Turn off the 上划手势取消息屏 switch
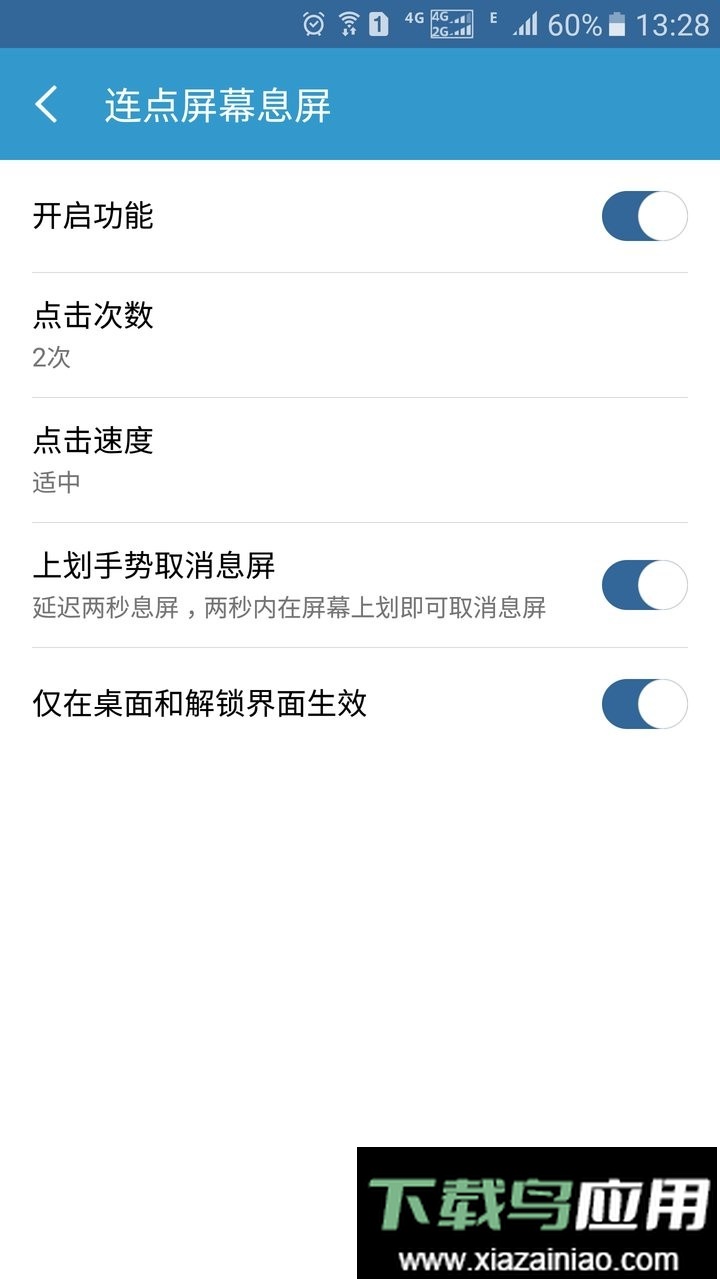Viewport: 720px width, 1280px height. (x=644, y=587)
